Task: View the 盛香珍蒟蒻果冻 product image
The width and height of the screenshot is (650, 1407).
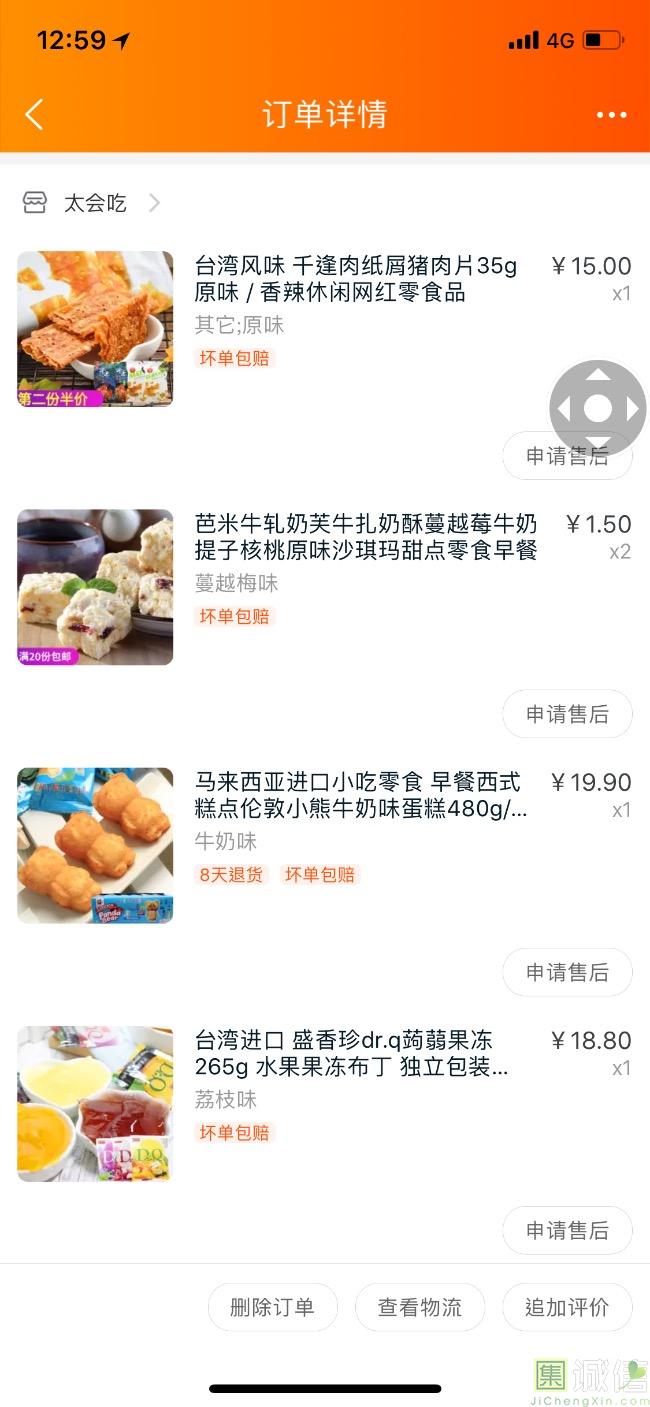Action: pos(95,1103)
